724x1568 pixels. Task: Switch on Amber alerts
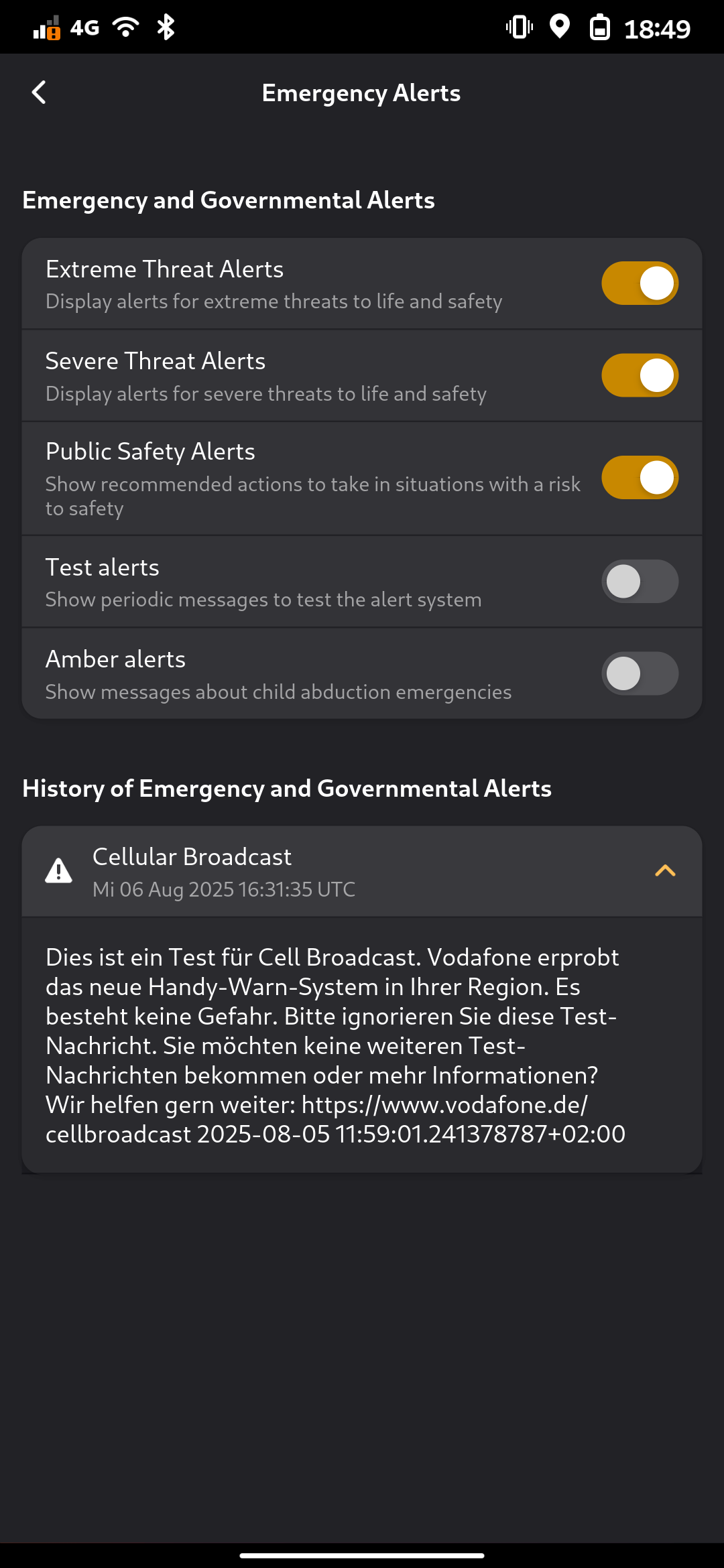(640, 673)
